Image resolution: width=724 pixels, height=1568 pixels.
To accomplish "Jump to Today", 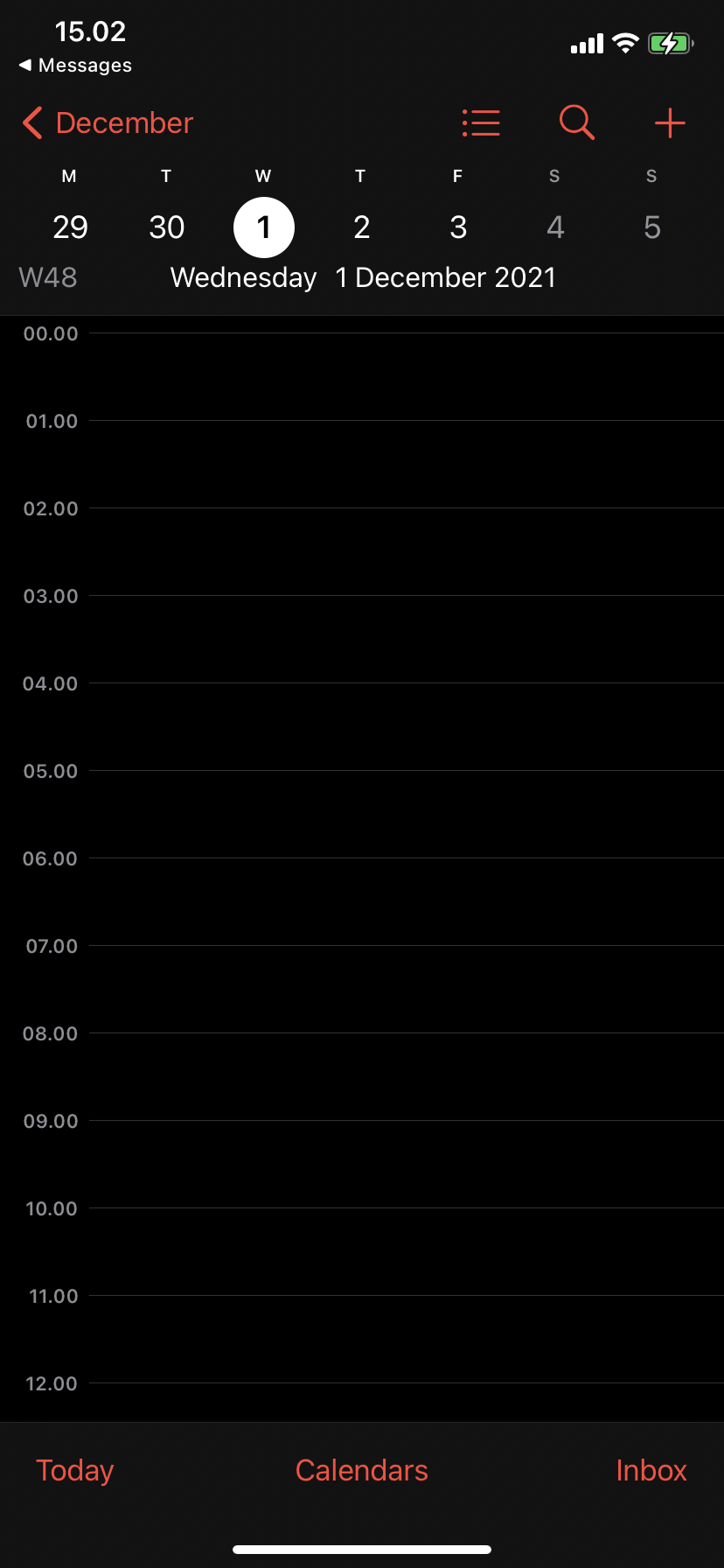I will click(75, 1471).
